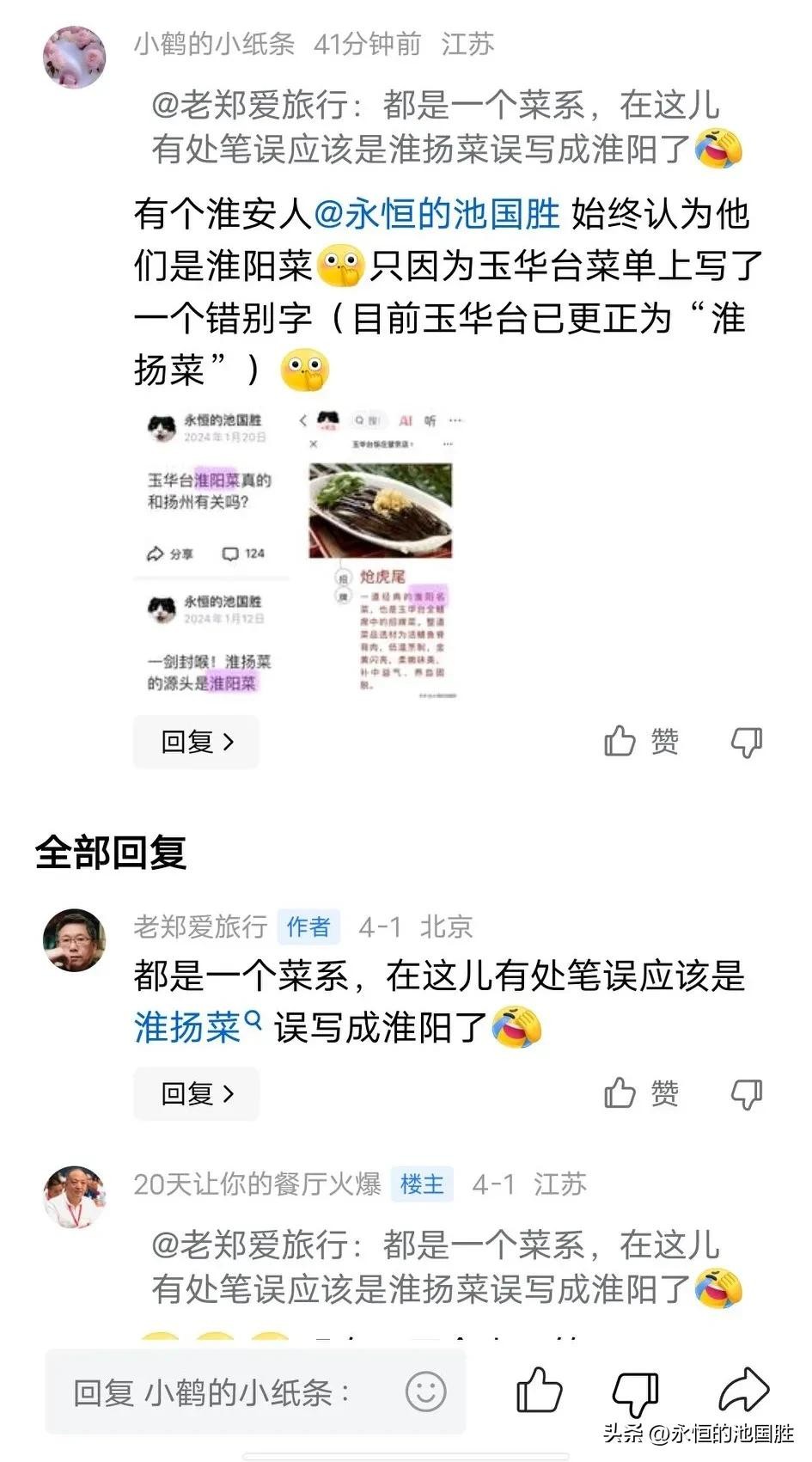This screenshot has height=1462, width=812.
Task: Open the emoji picker in reply bar
Action: pyautogui.click(x=425, y=1391)
